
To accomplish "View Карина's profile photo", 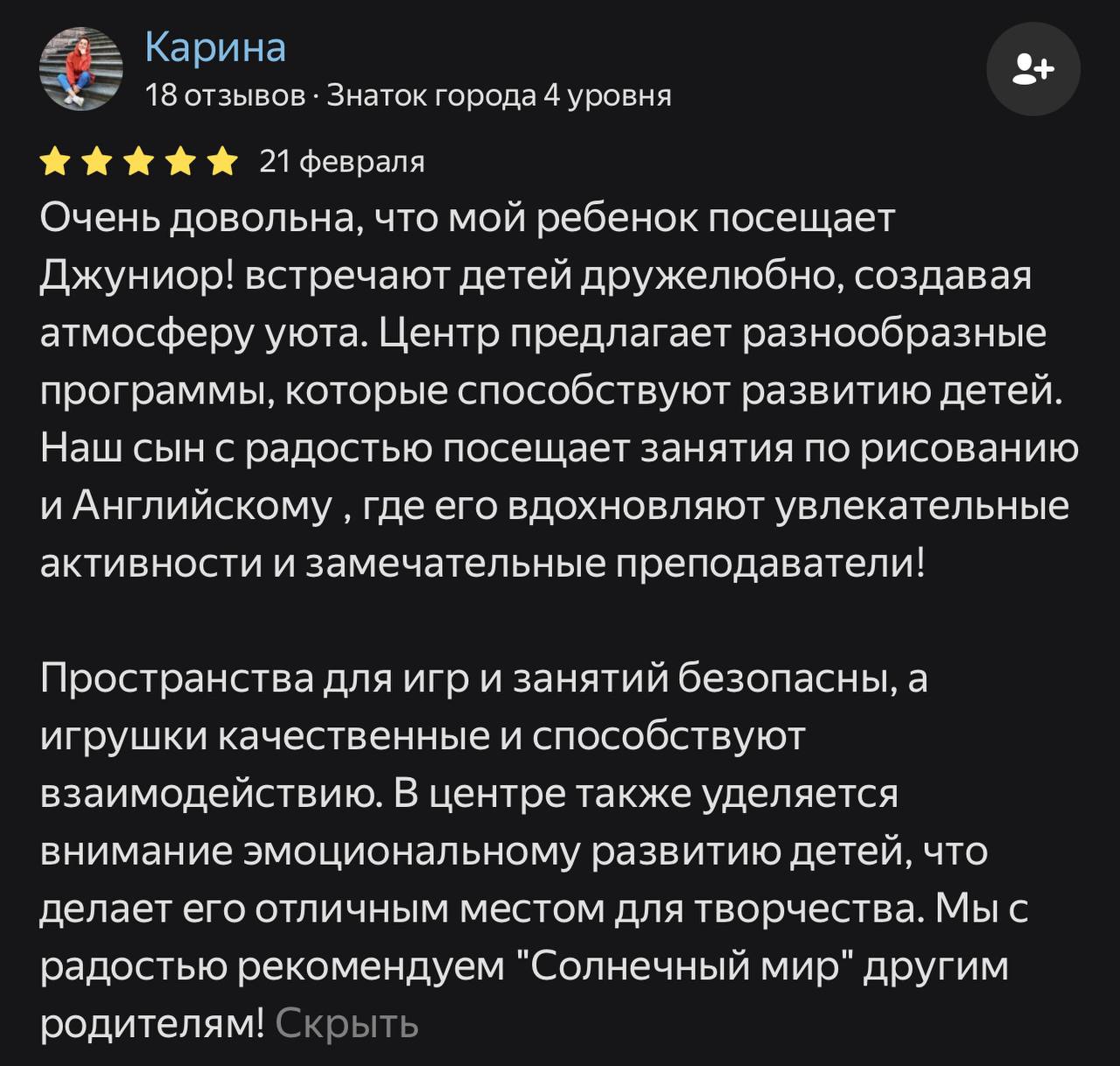I will [x=80, y=69].
